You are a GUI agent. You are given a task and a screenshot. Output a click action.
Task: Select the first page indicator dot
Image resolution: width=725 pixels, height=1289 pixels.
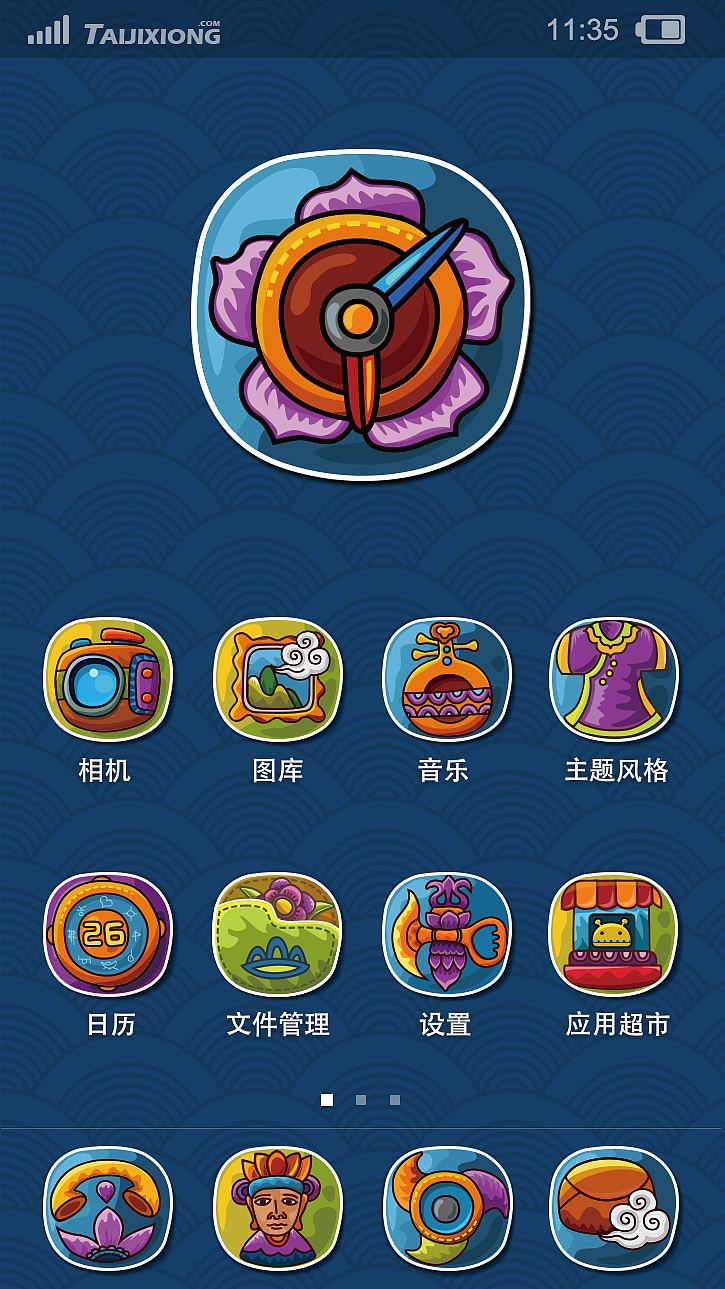tap(325, 1099)
